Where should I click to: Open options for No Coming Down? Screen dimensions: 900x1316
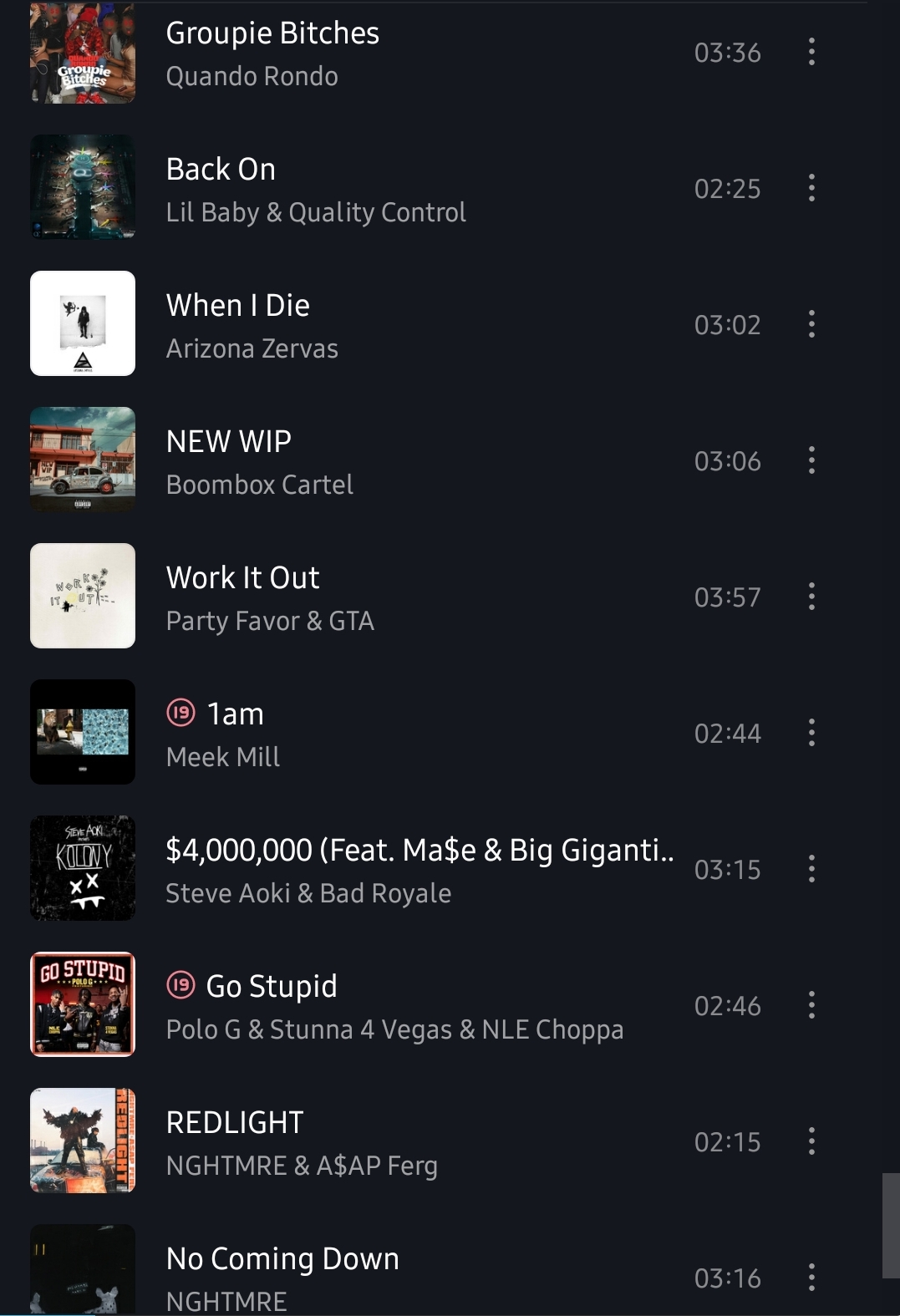point(811,1278)
